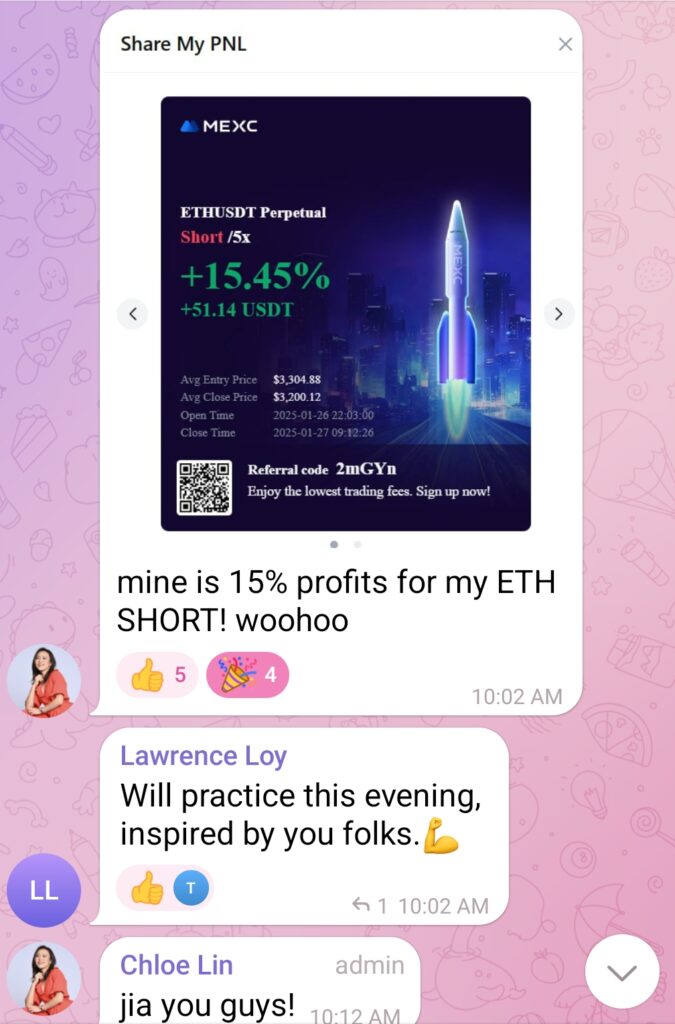The image size is (675, 1024).
Task: Add thumbs-up reaction on ETH short message
Action: coord(157,675)
